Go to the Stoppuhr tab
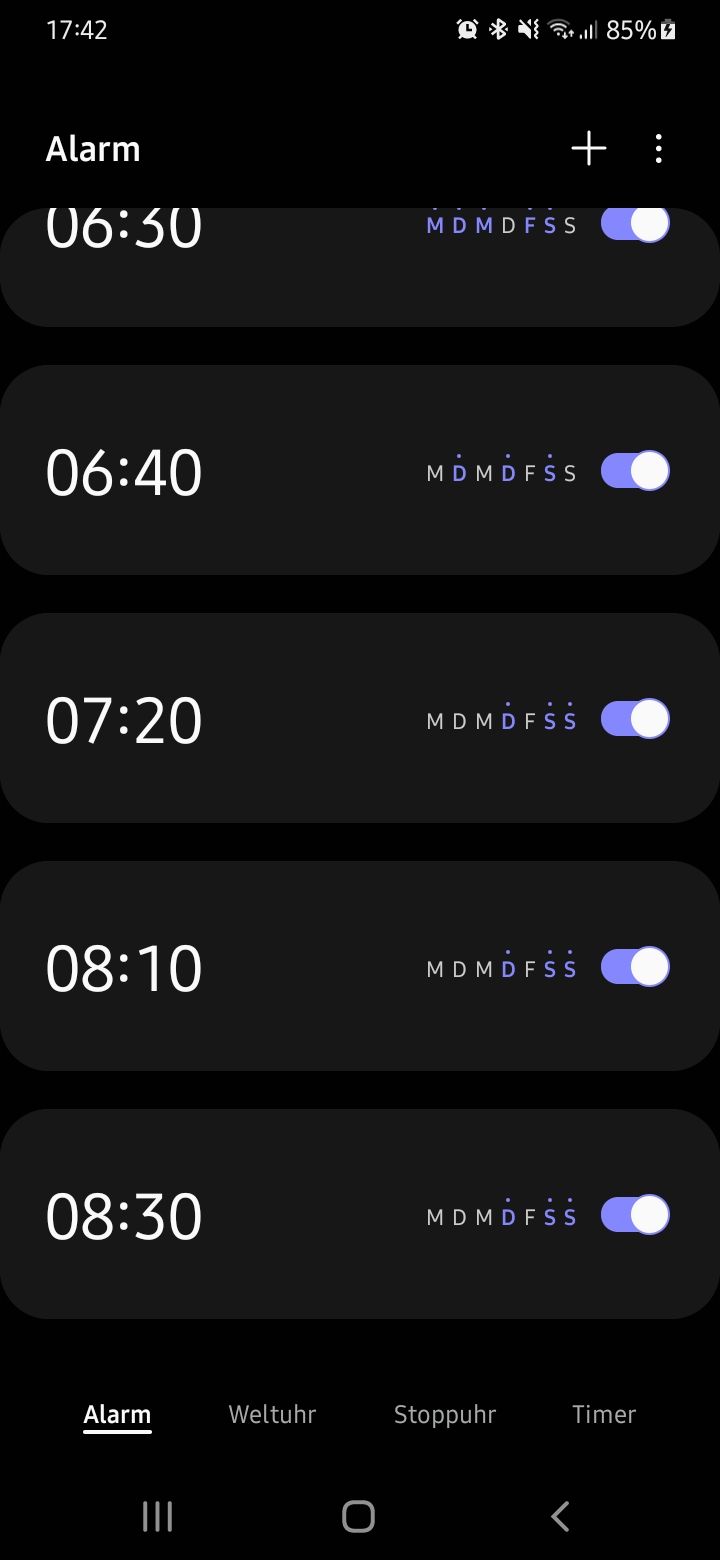The width and height of the screenshot is (720, 1560). point(444,1414)
